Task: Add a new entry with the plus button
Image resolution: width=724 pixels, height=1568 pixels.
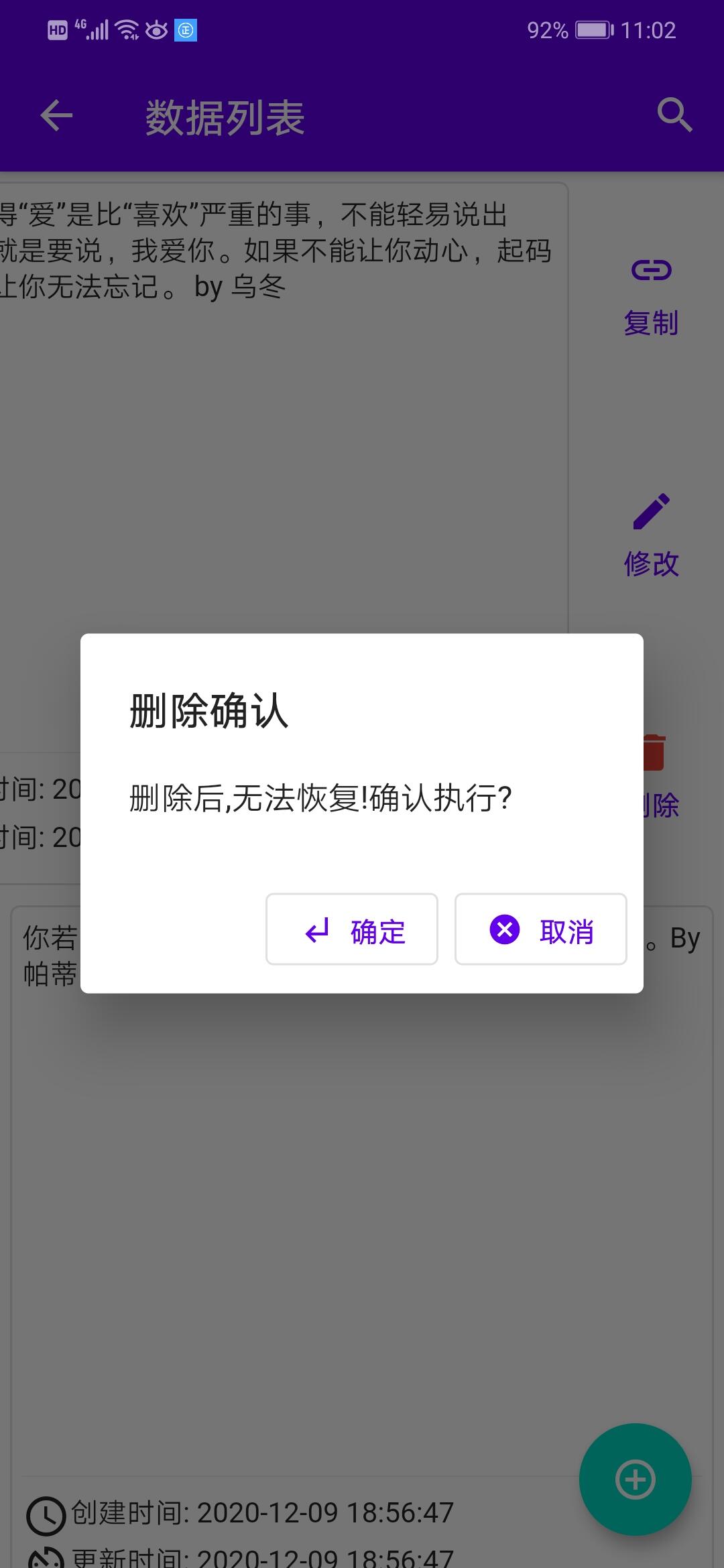Action: [635, 1479]
